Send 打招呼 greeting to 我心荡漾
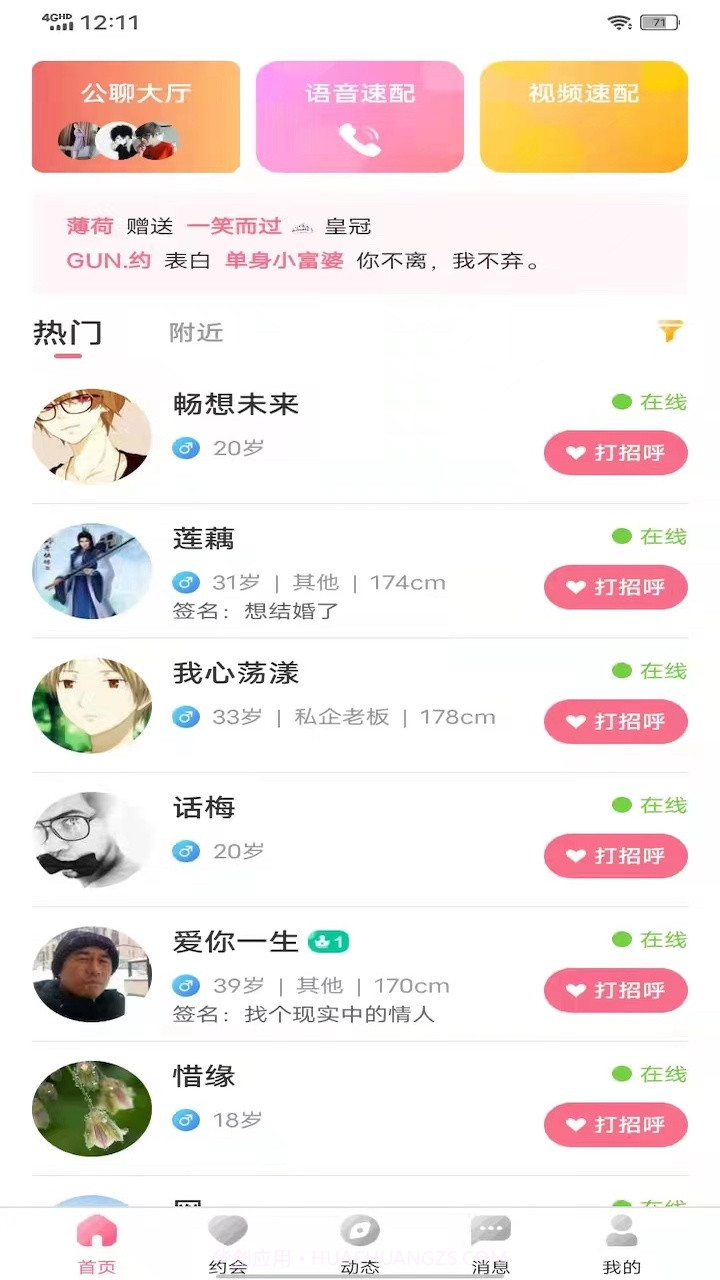 coord(615,722)
